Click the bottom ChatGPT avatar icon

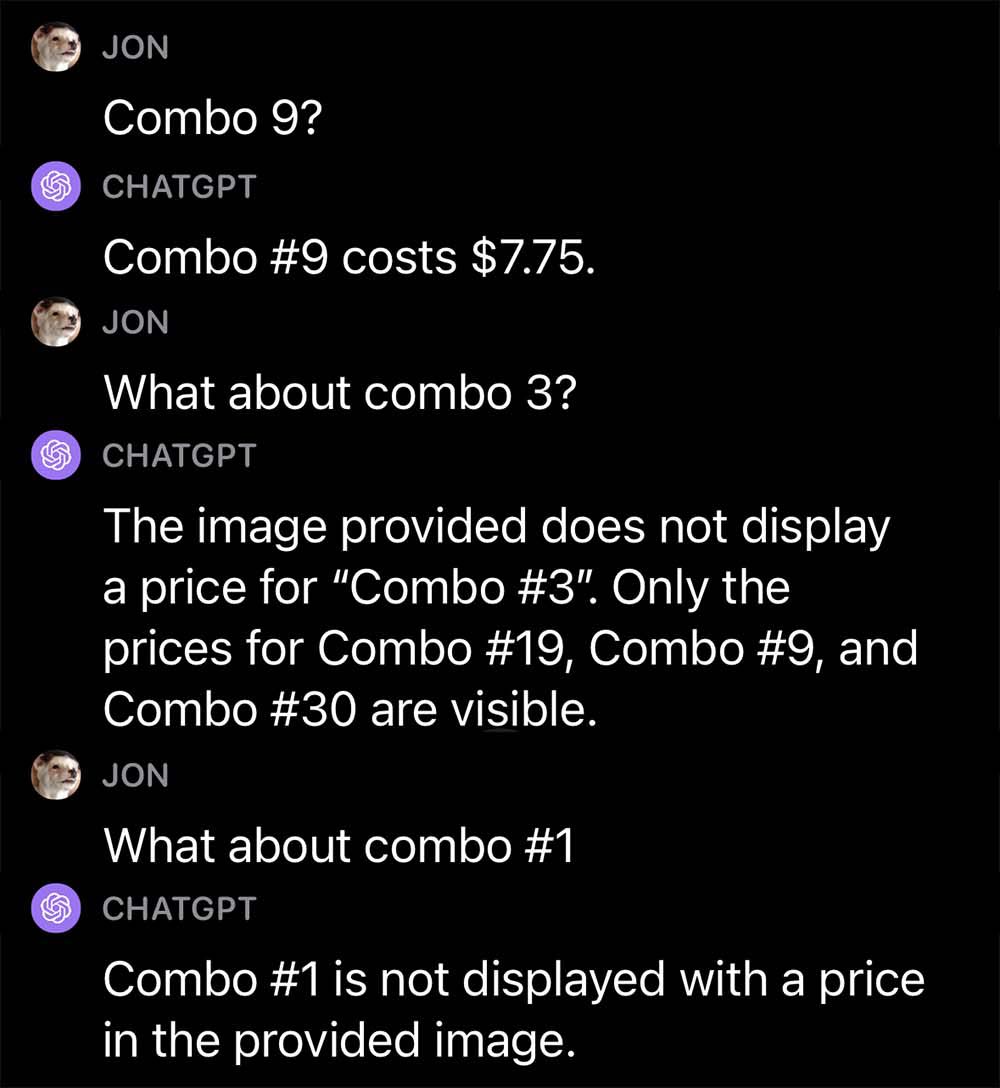tap(56, 909)
